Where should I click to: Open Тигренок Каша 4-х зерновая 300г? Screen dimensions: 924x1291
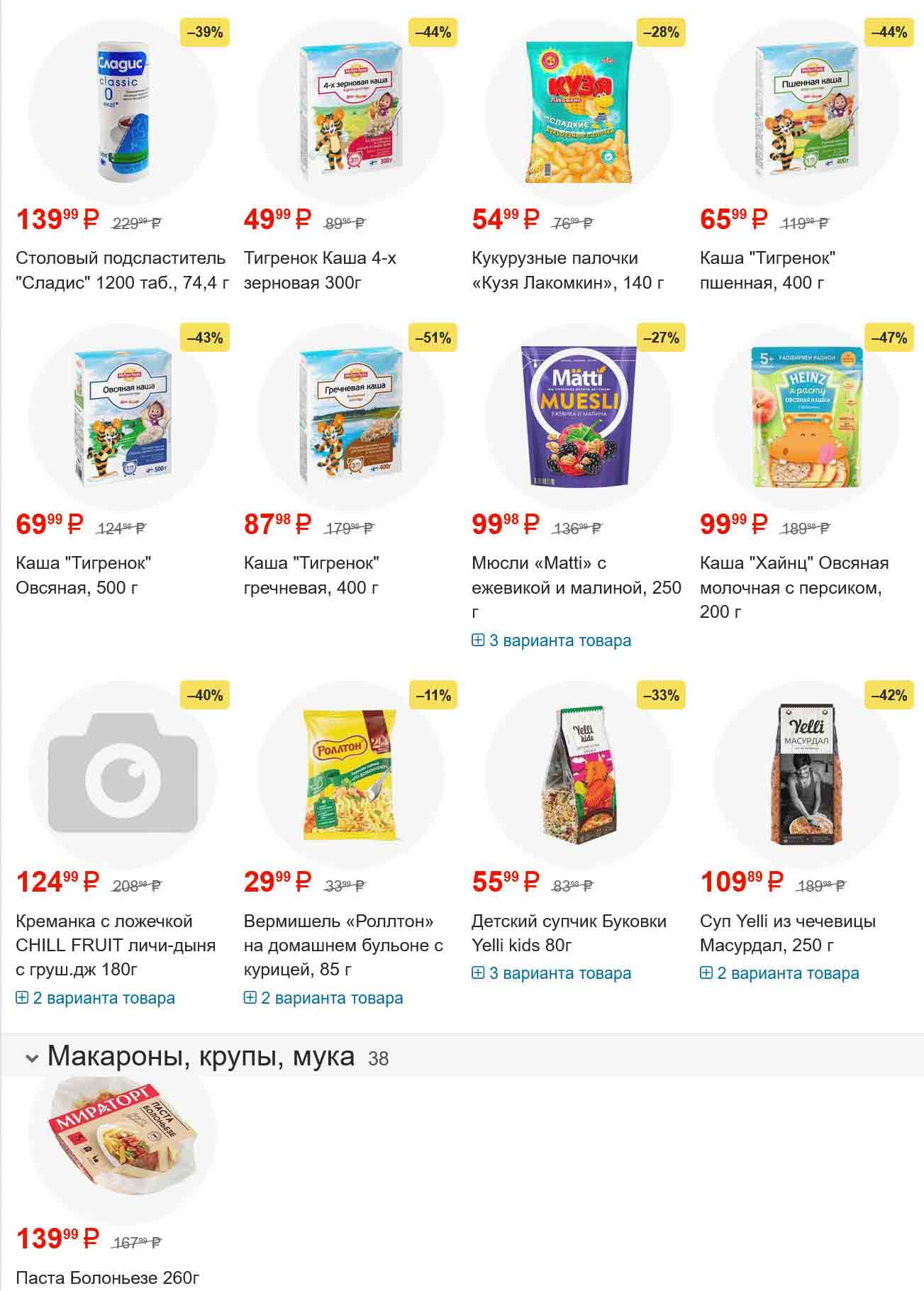pos(320,270)
